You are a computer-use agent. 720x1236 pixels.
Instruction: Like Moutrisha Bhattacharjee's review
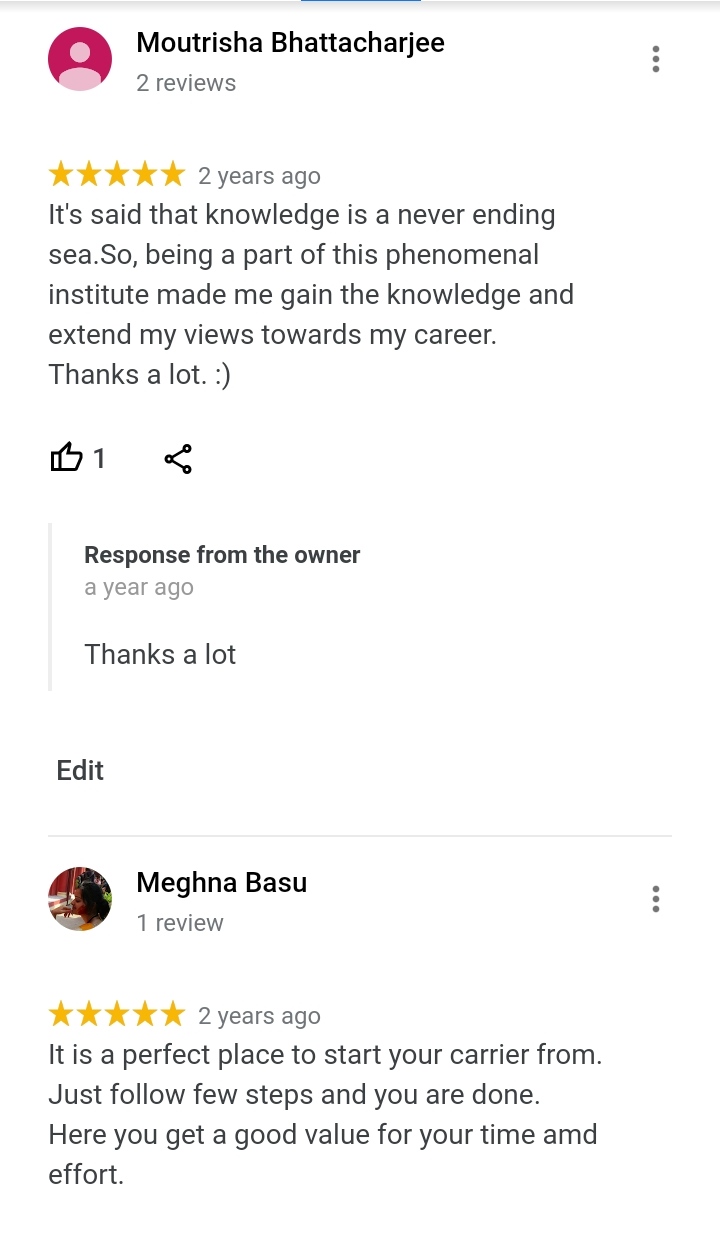click(x=67, y=459)
